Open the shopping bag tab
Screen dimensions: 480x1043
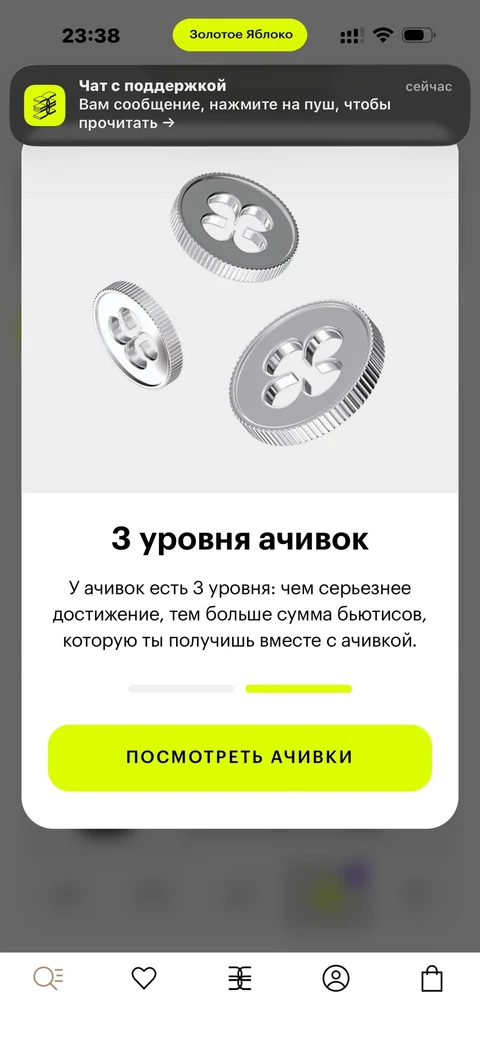[x=432, y=978]
